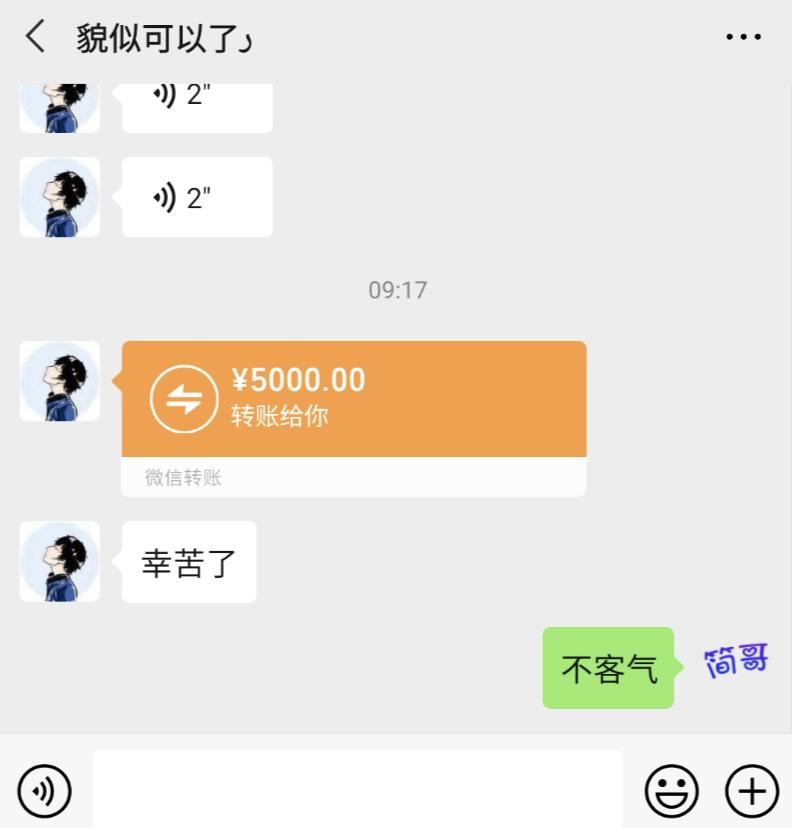
Task: Tap the transfer arrows icon on orange card
Action: tap(182, 397)
